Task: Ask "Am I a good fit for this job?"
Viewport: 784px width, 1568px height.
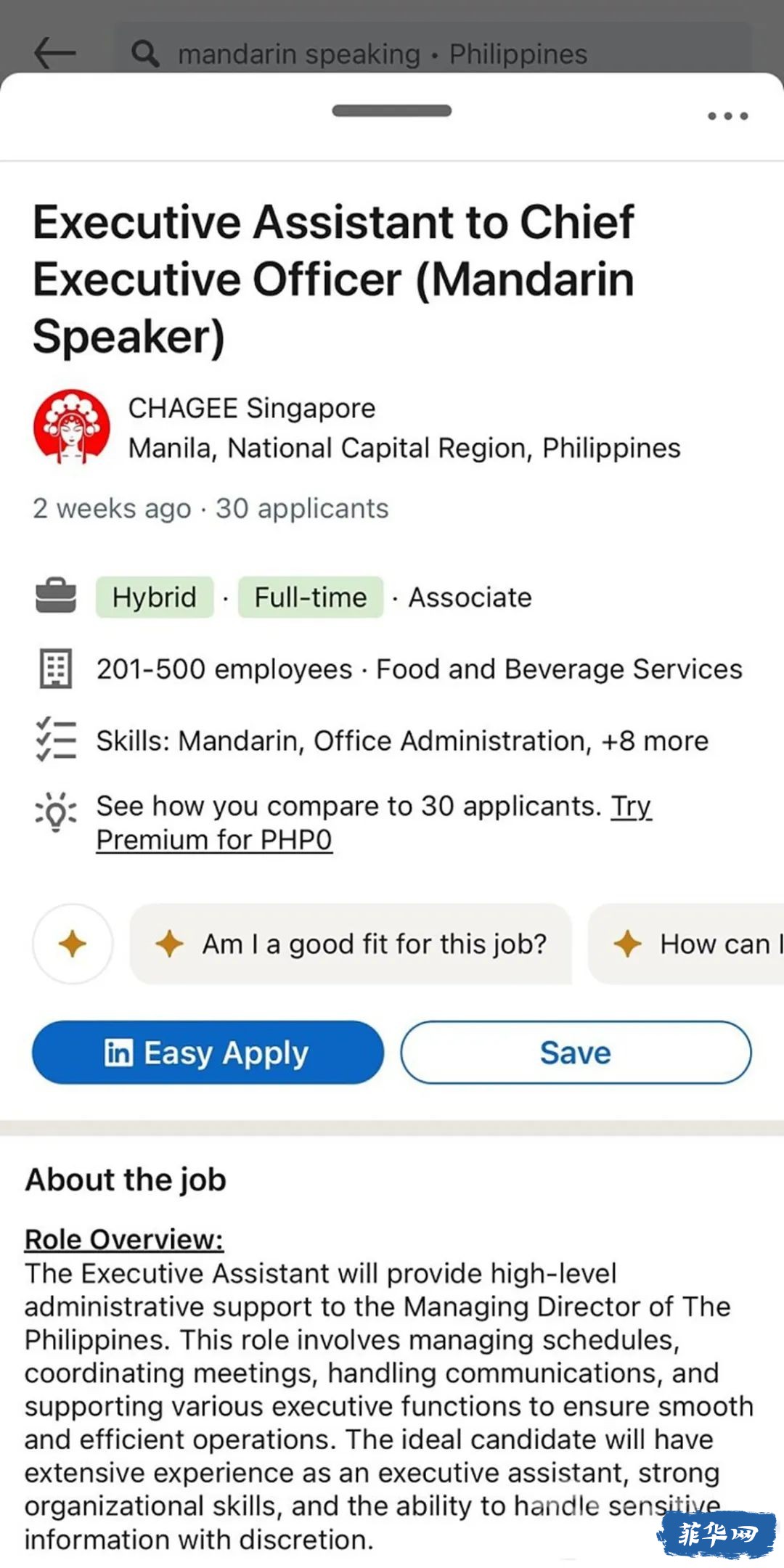Action: 351,944
